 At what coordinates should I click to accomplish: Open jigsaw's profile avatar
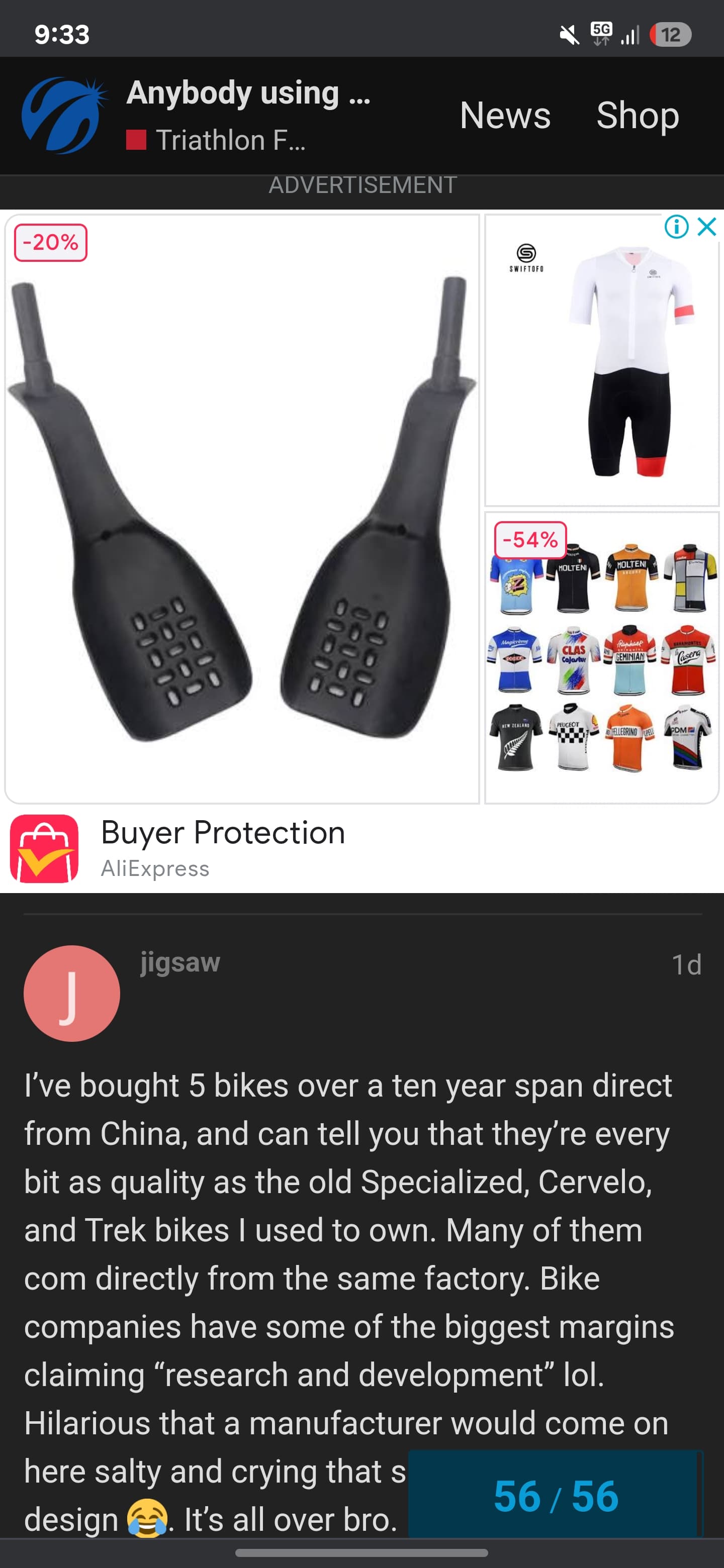[x=72, y=993]
